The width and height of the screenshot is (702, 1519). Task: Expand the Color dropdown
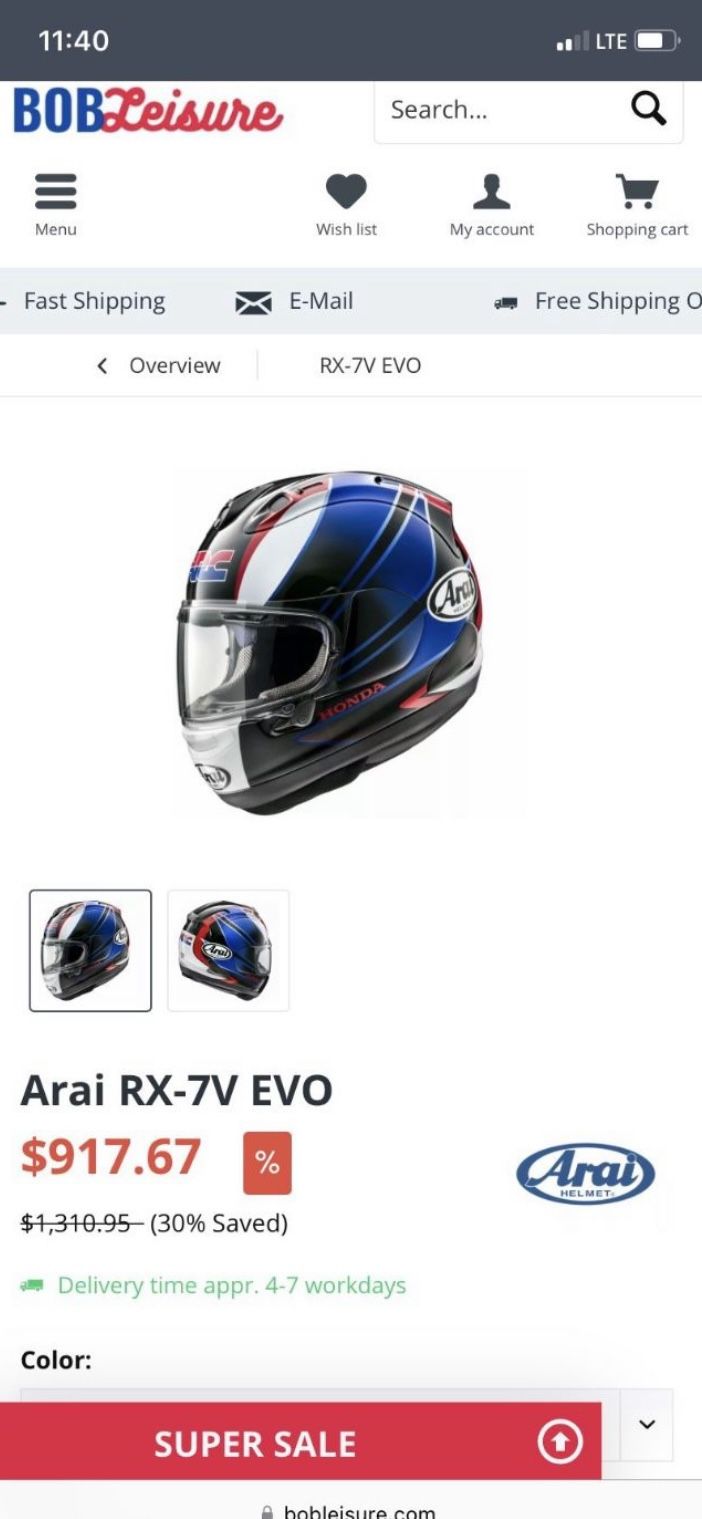point(646,1424)
